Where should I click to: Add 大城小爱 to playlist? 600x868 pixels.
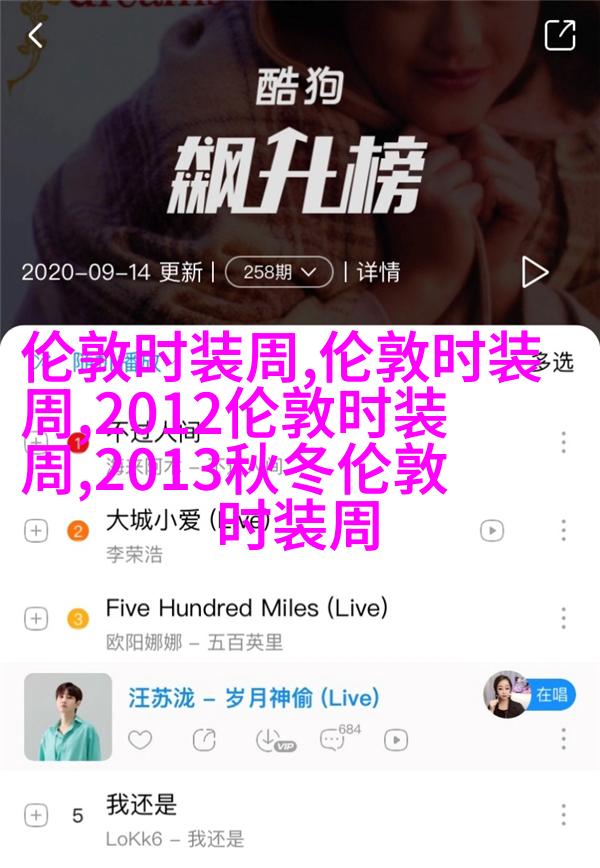click(x=36, y=531)
